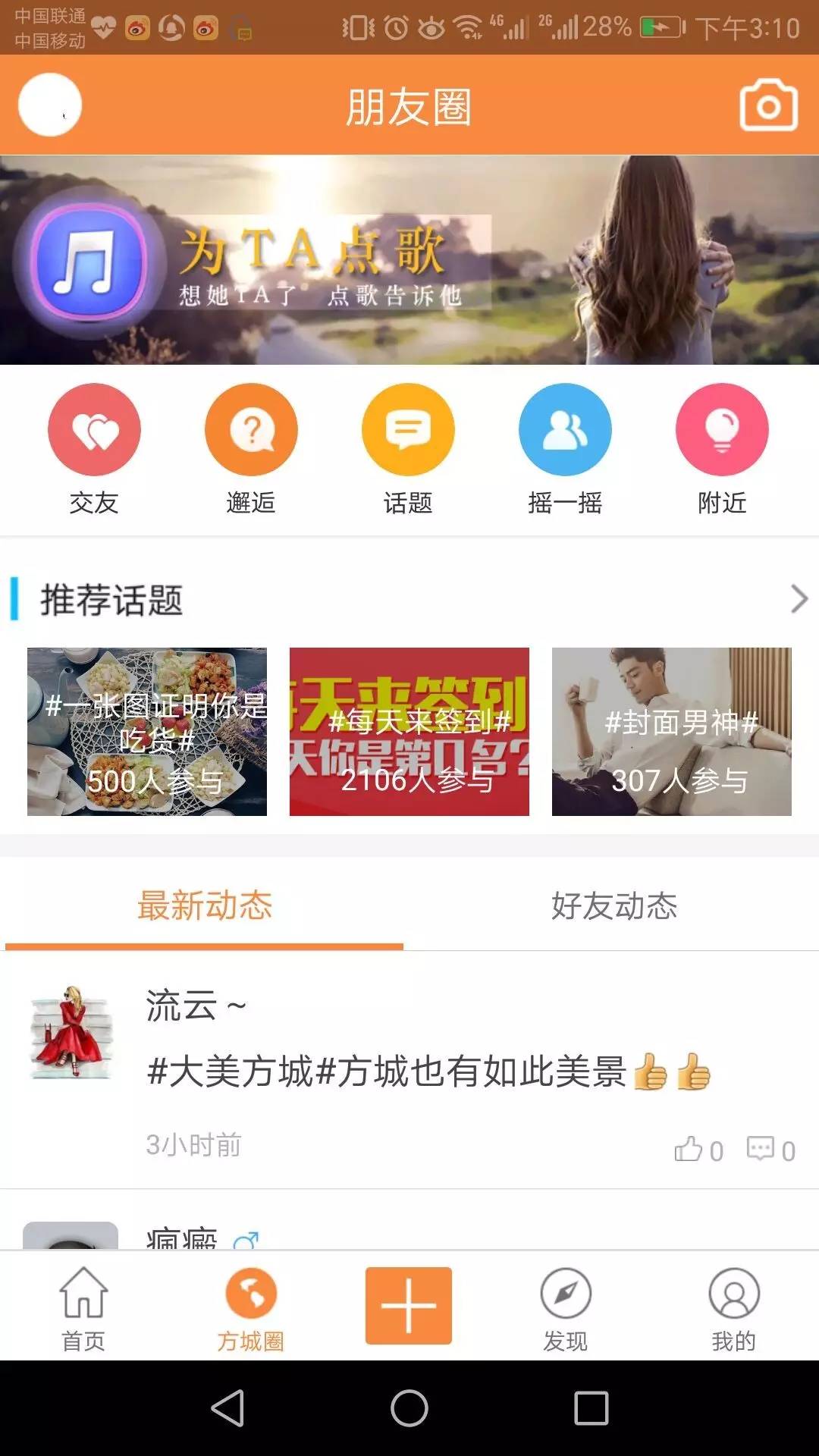Open the camera icon in the header
Image resolution: width=819 pixels, height=1456 pixels.
[x=768, y=105]
